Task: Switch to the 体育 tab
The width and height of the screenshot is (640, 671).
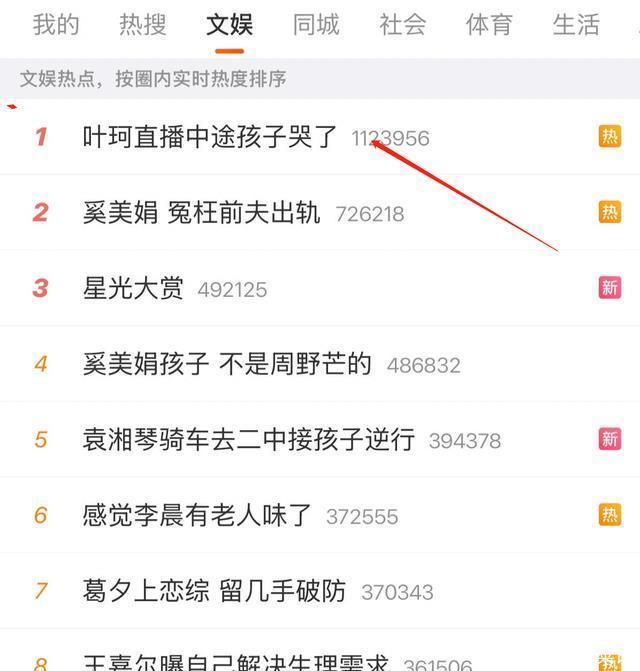Action: (490, 24)
